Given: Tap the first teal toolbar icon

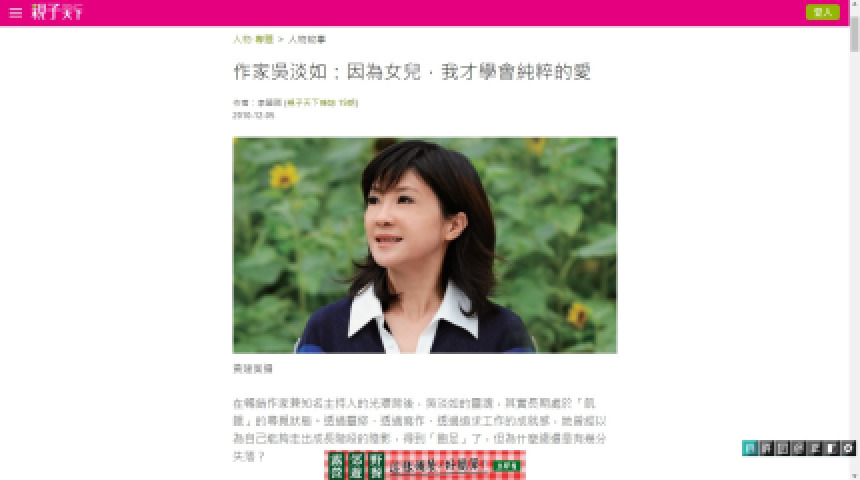Looking at the screenshot, I should tap(750, 449).
